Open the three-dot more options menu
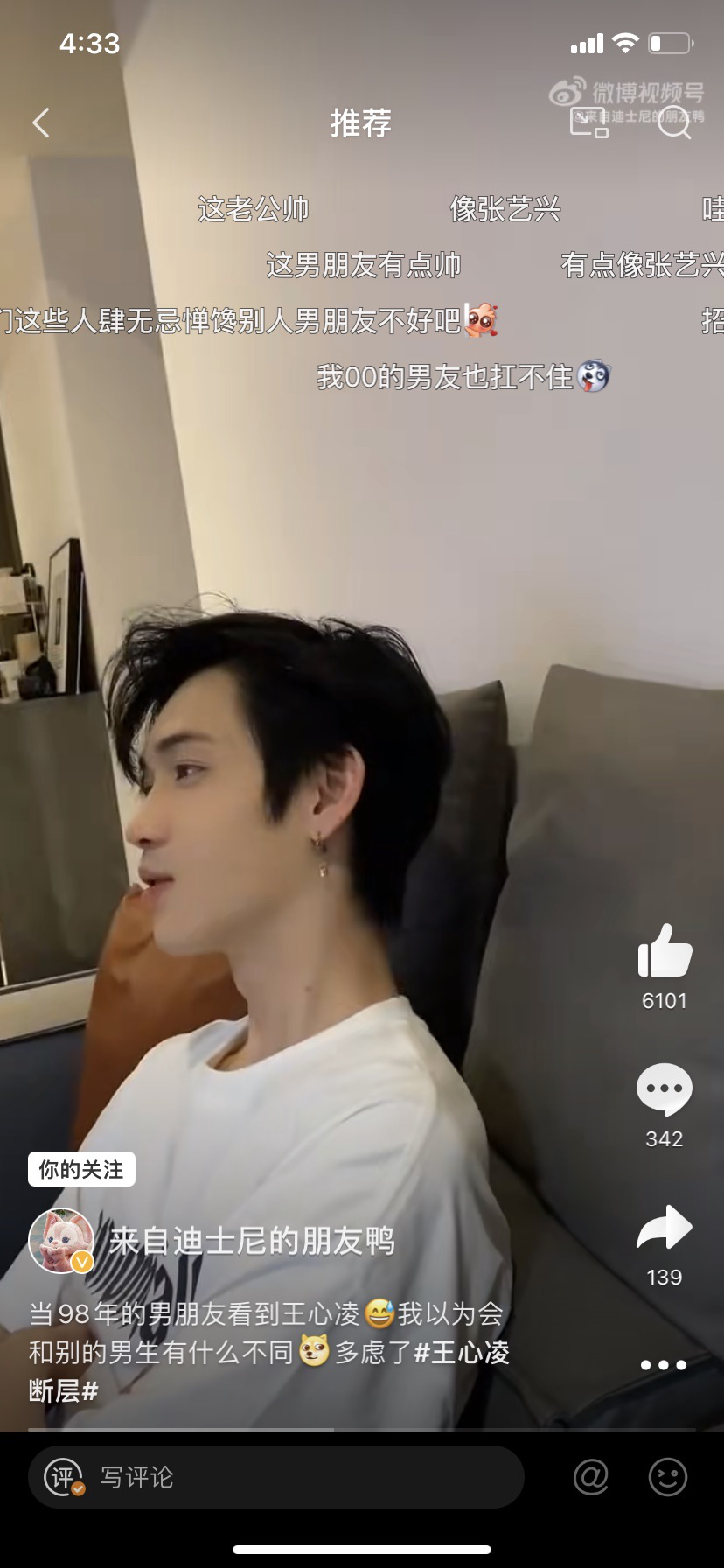The image size is (724, 1568). (x=663, y=1365)
